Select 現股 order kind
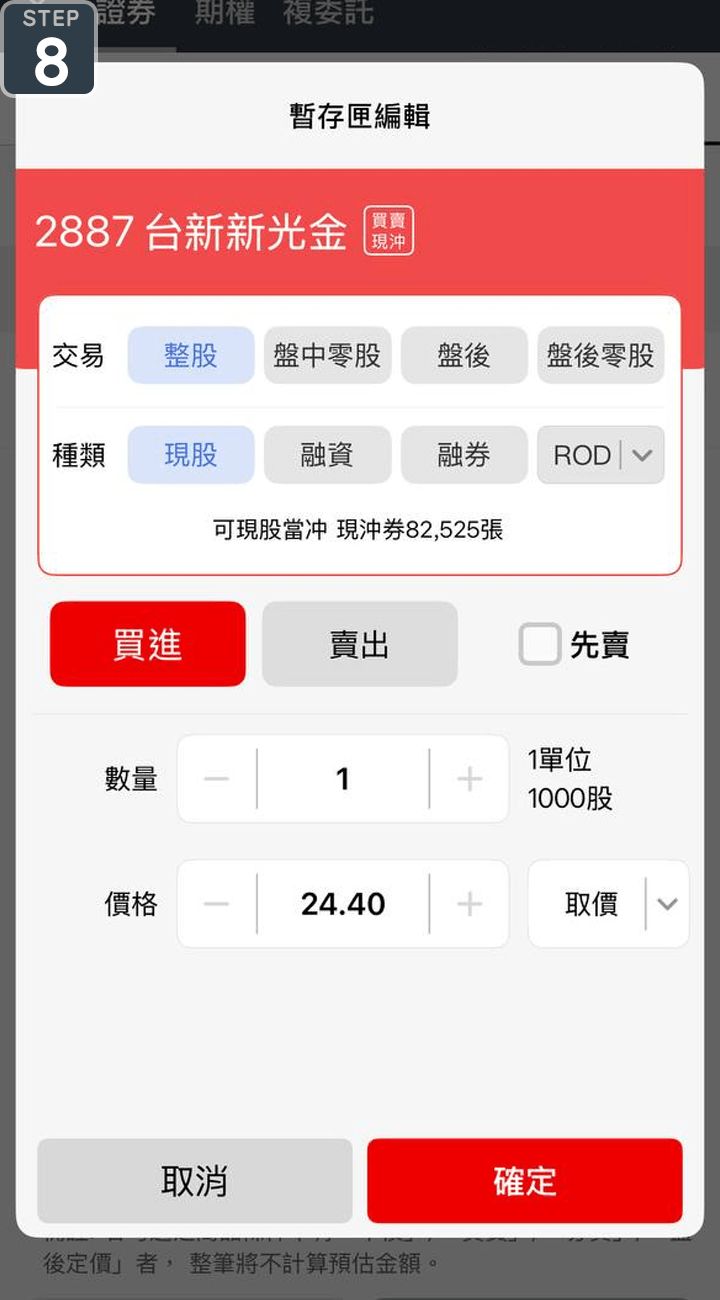This screenshot has height=1300, width=720. click(191, 455)
